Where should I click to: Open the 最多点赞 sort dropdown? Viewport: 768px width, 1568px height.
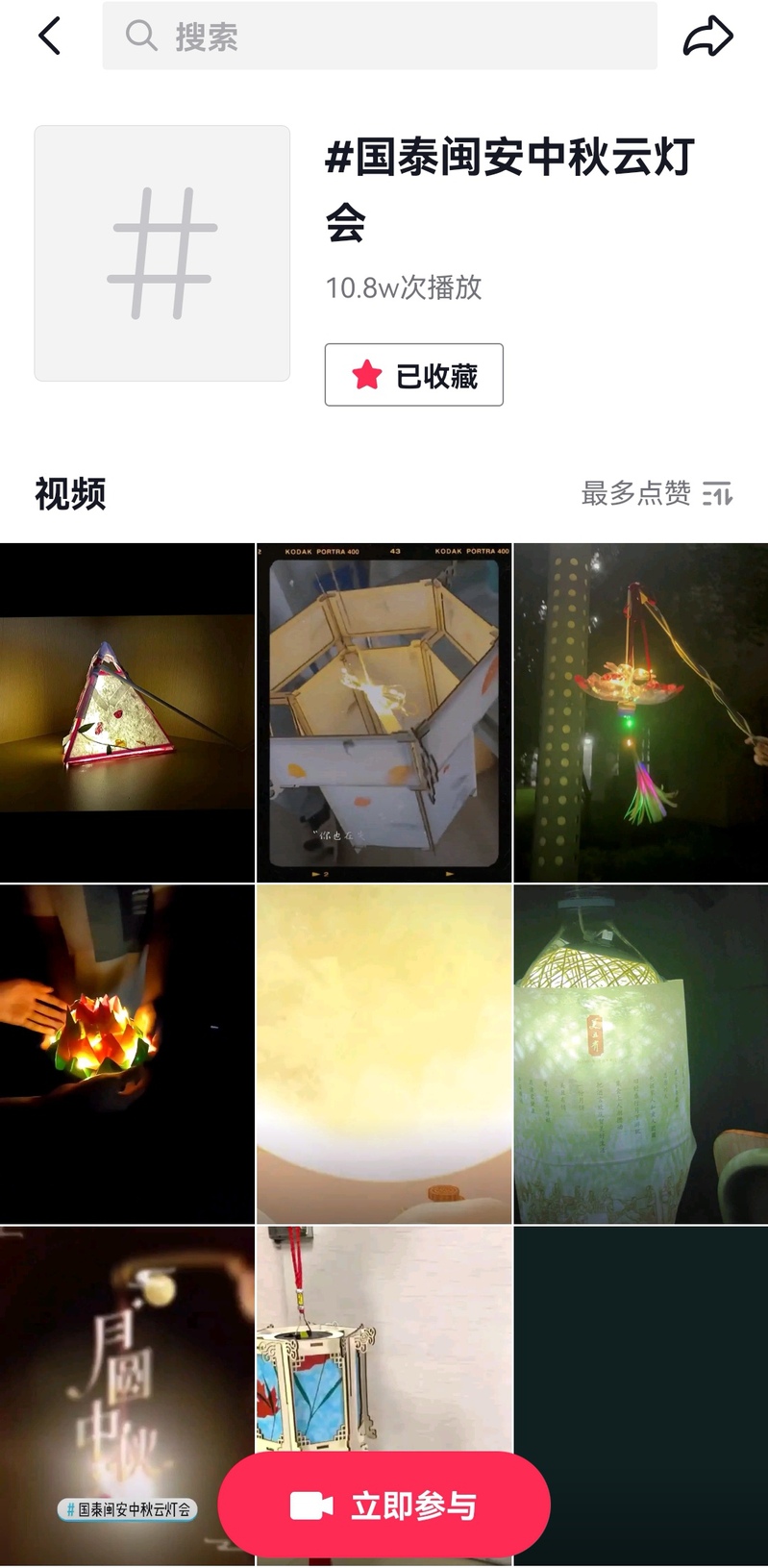657,493
